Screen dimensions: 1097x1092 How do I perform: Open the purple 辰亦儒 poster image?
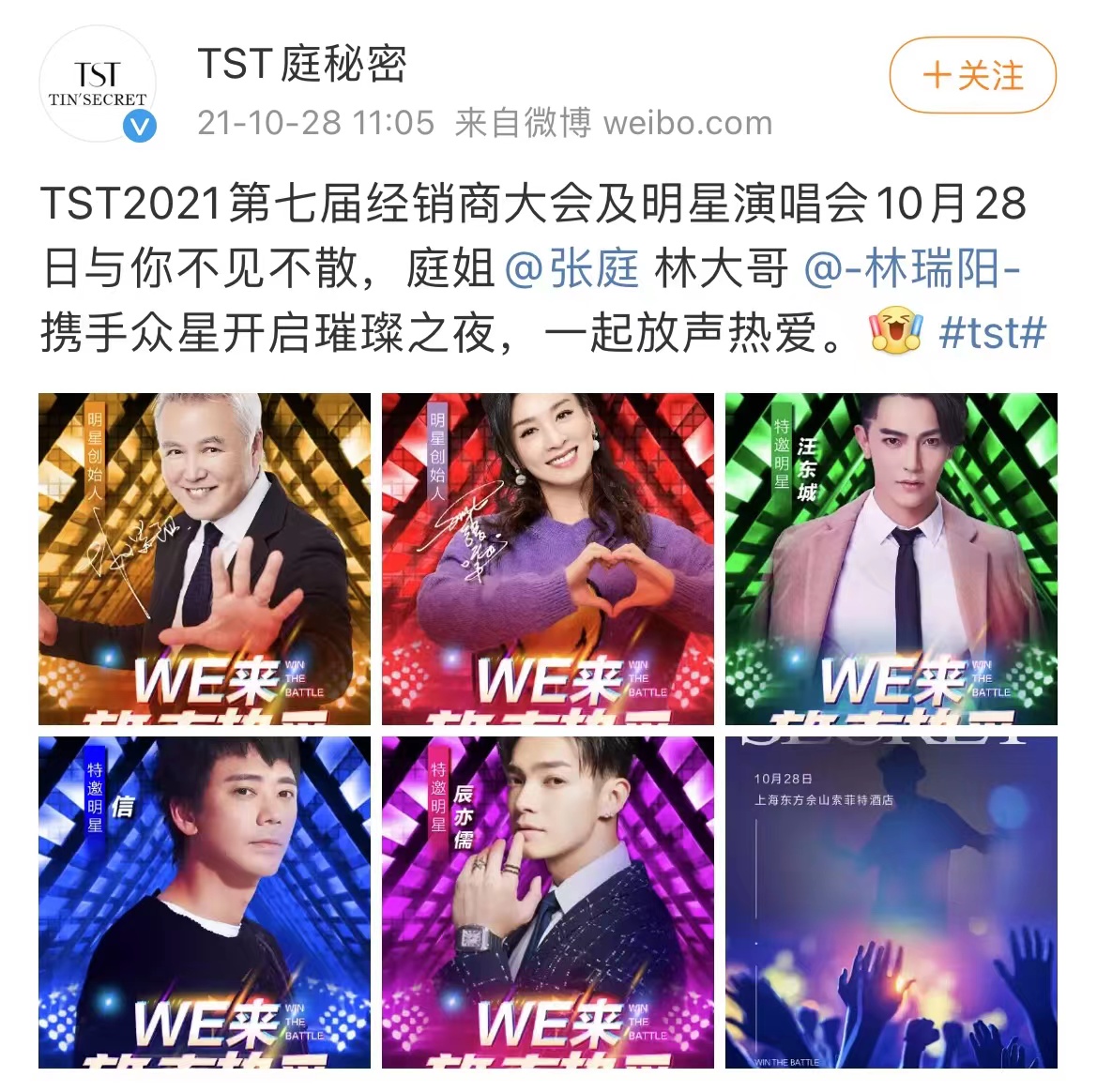tap(548, 902)
